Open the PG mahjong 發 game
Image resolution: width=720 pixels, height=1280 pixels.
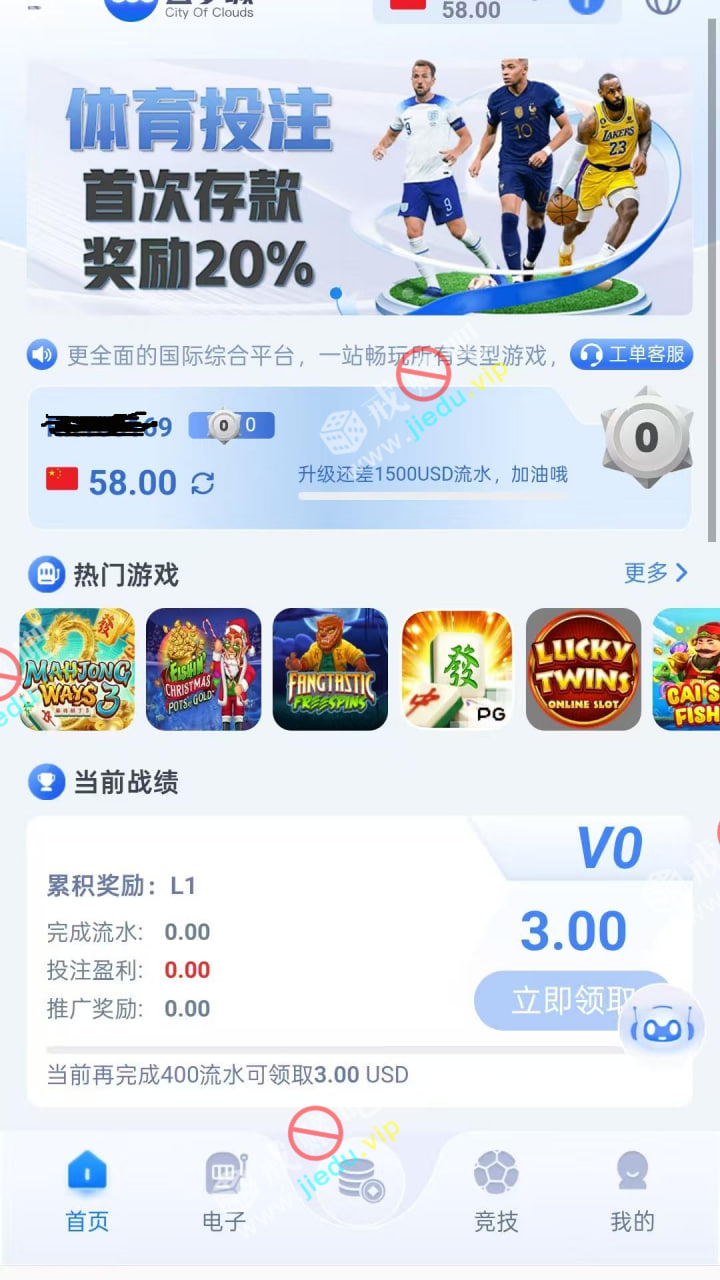(457, 669)
